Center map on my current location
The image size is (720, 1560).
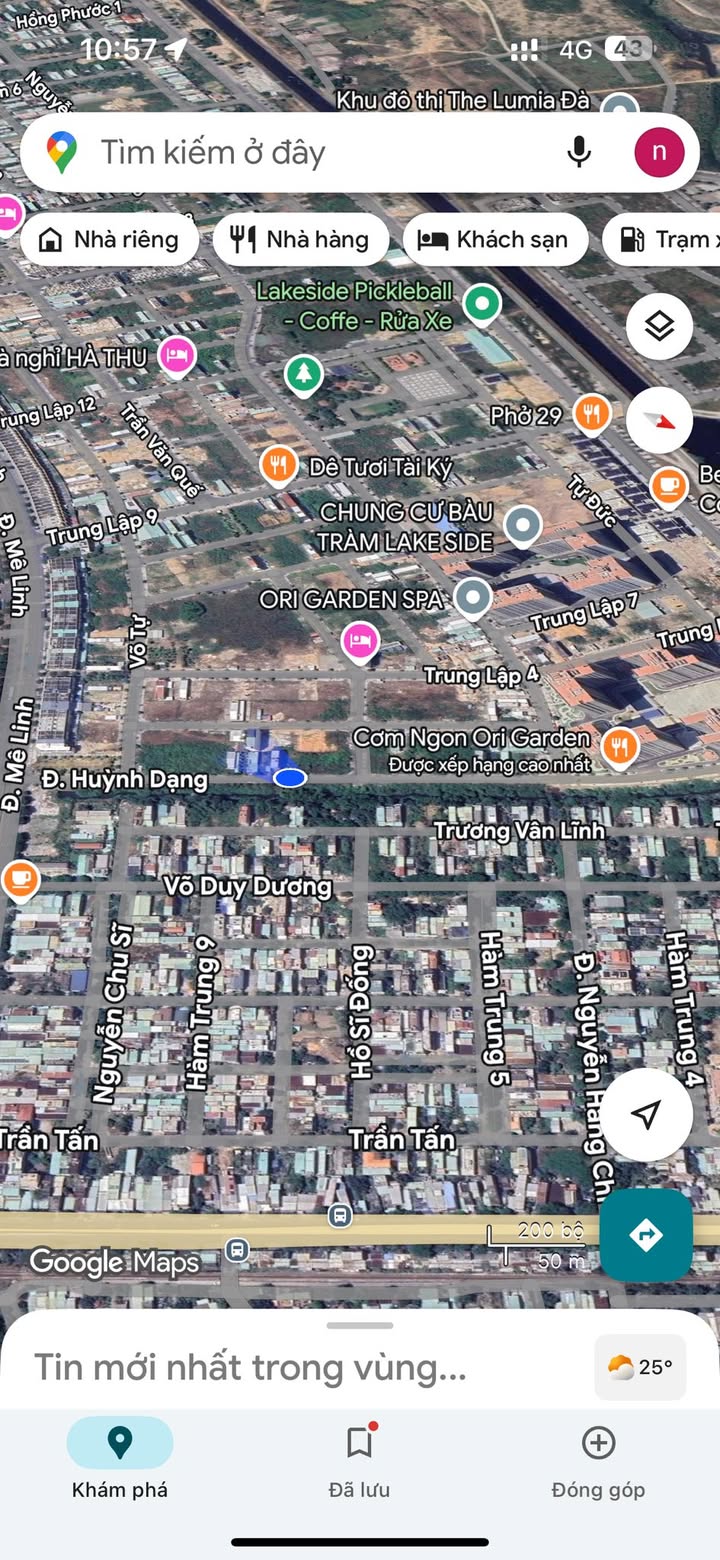click(x=646, y=1114)
